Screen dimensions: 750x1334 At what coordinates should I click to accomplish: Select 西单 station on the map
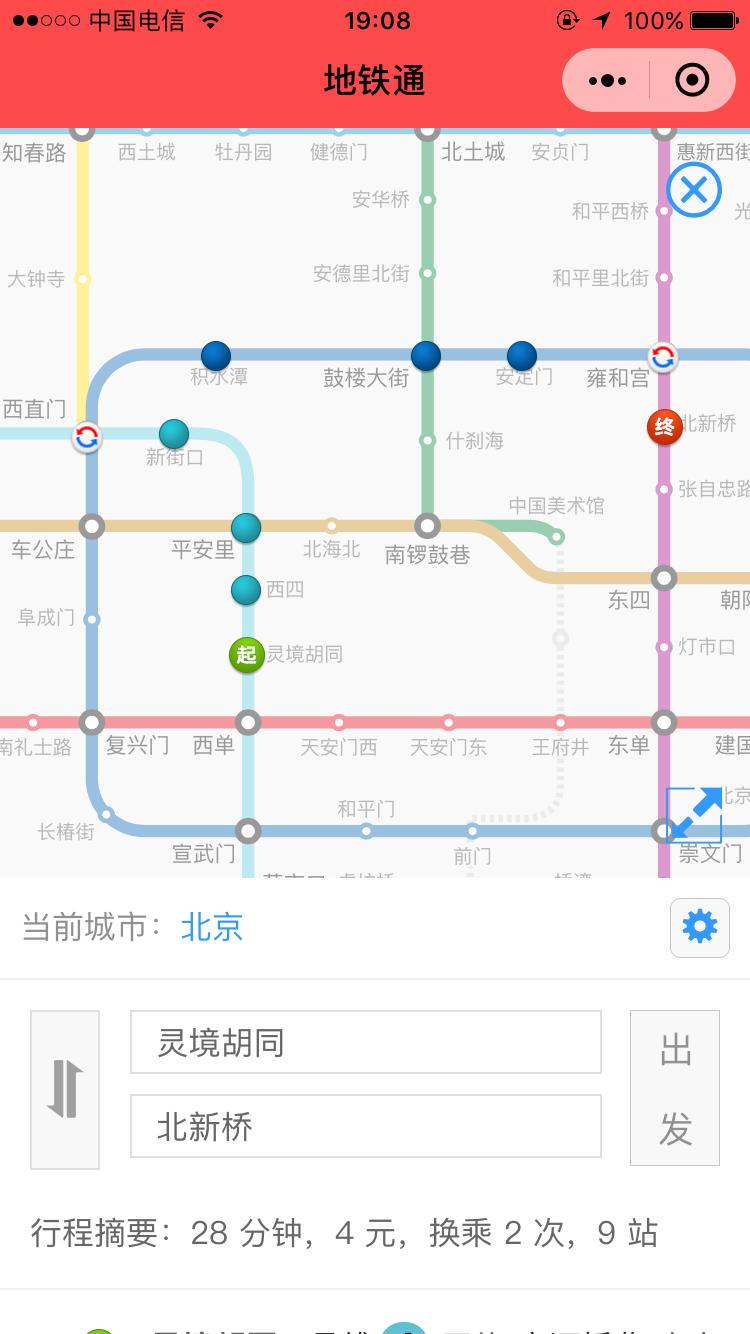pyautogui.click(x=248, y=722)
